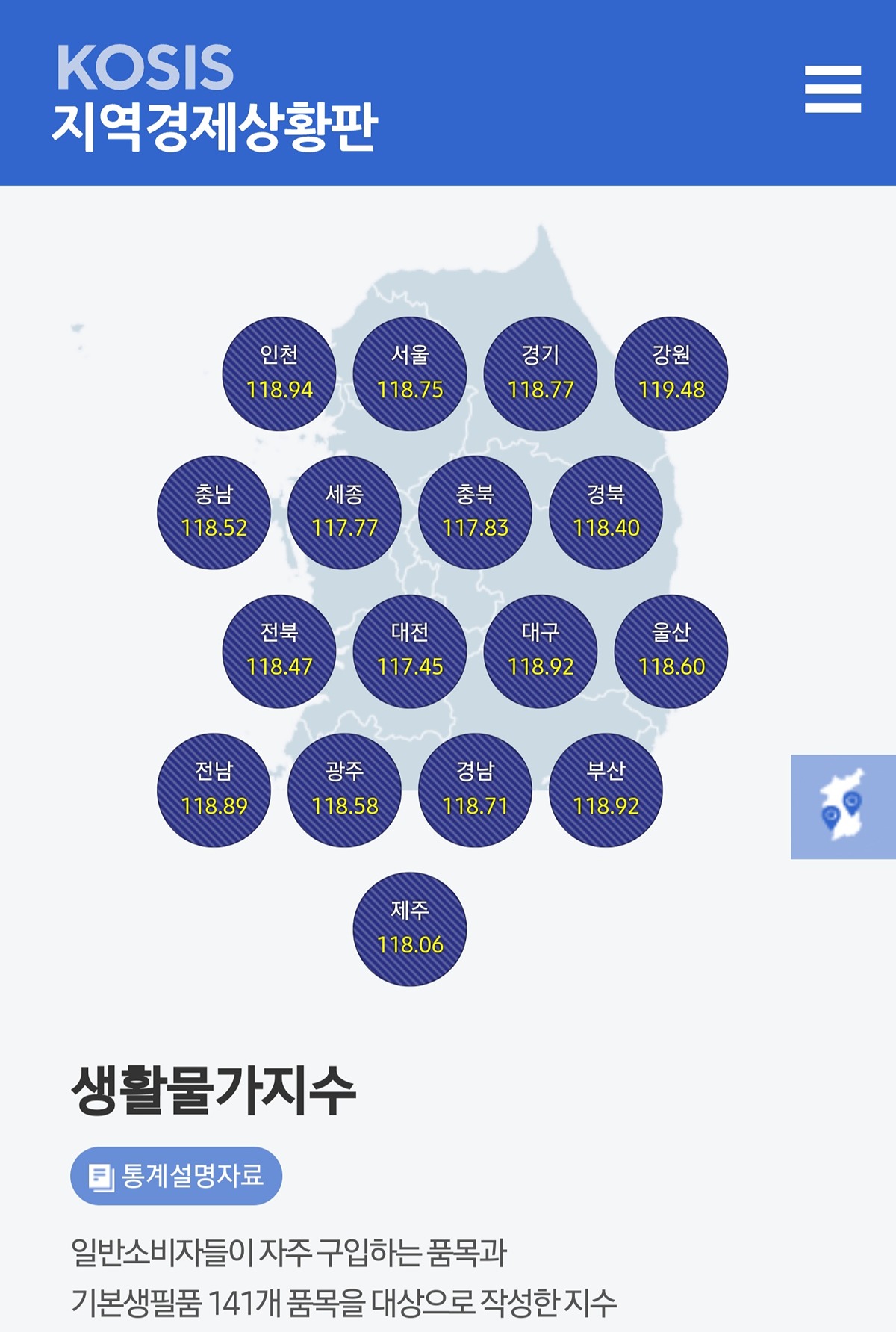
Task: Select the 인천 region bubble
Action: click(x=279, y=374)
